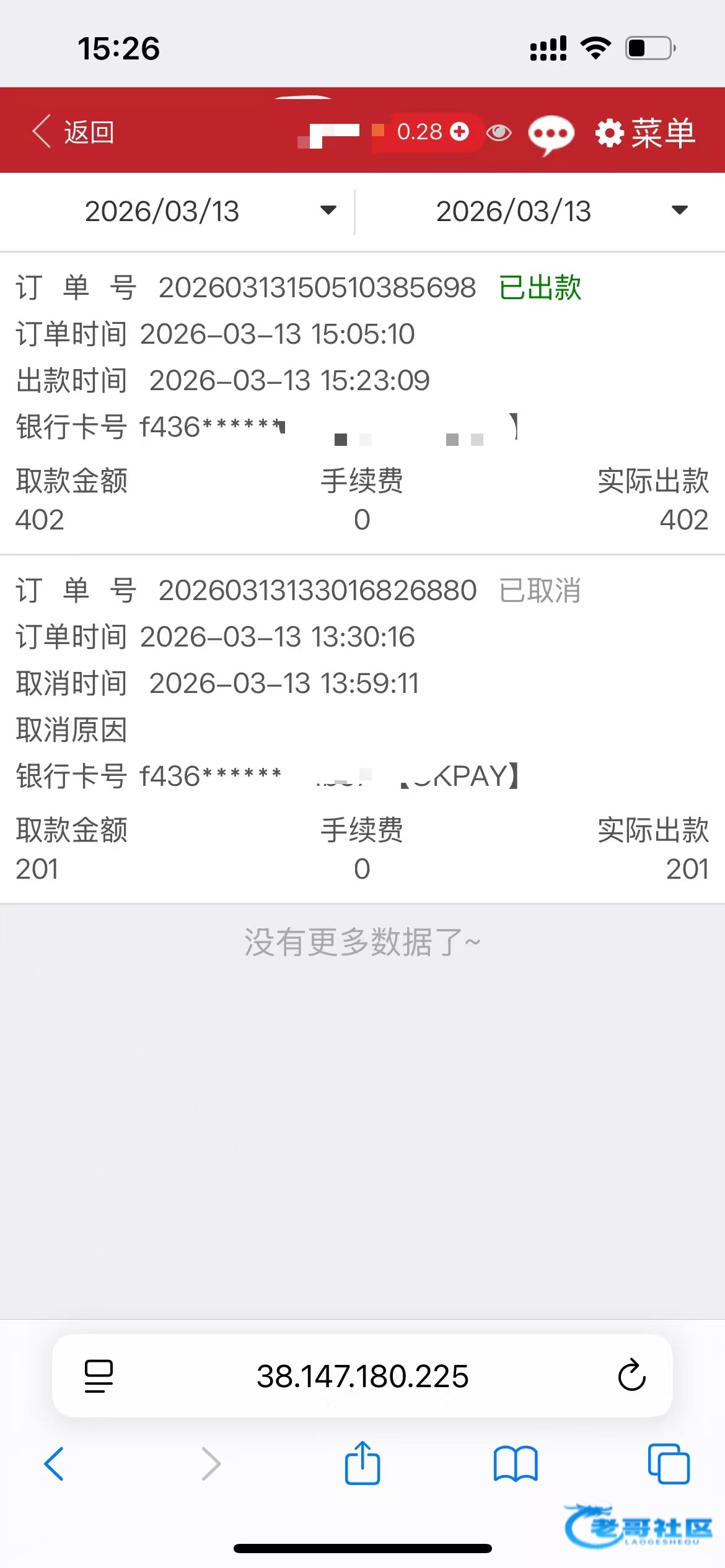
Task: Reload the page in Safari
Action: click(631, 1375)
